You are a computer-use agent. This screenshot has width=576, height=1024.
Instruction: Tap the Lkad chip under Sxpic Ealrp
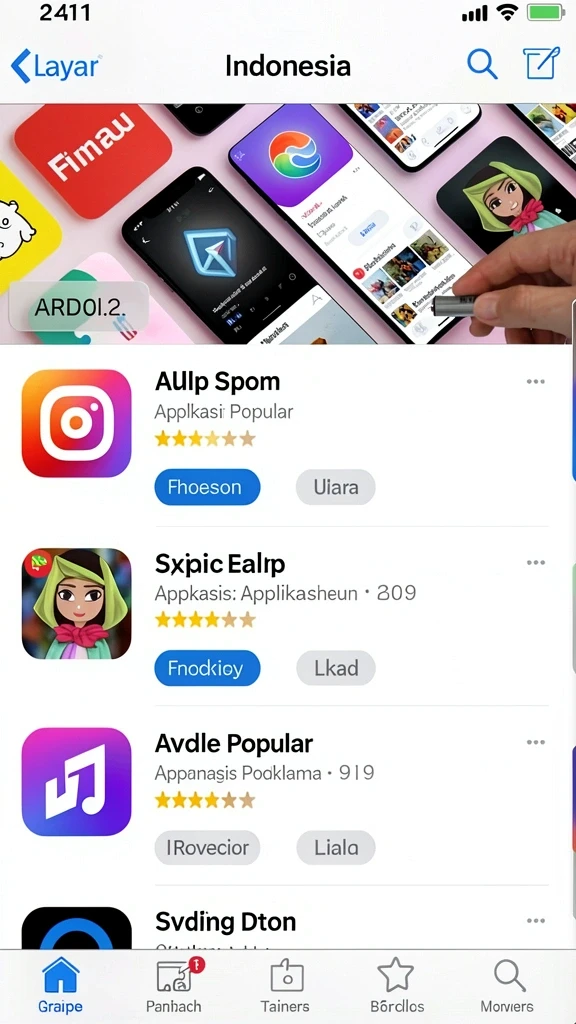tap(336, 668)
